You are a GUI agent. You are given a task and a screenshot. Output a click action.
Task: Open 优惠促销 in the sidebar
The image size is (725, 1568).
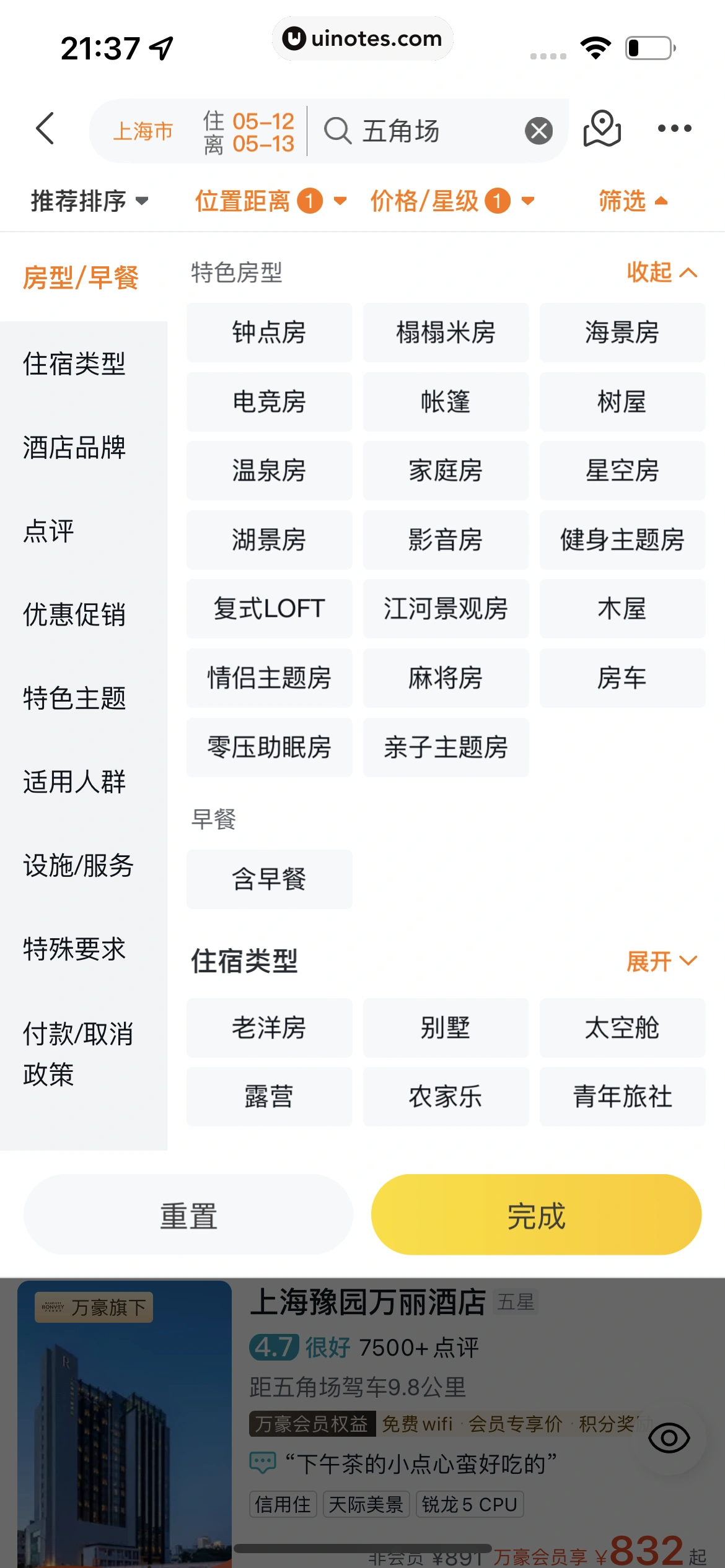[74, 614]
